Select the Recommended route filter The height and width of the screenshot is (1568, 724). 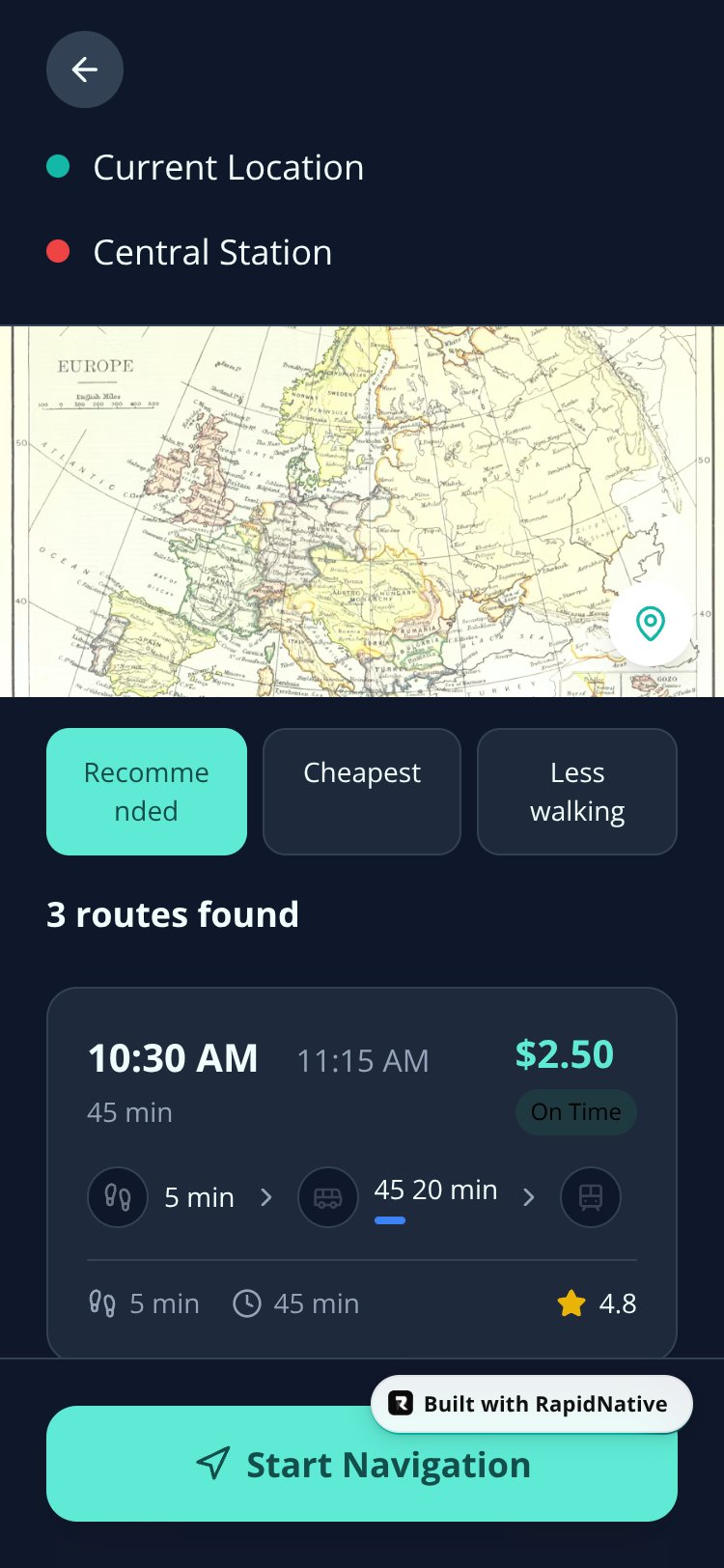point(147,792)
